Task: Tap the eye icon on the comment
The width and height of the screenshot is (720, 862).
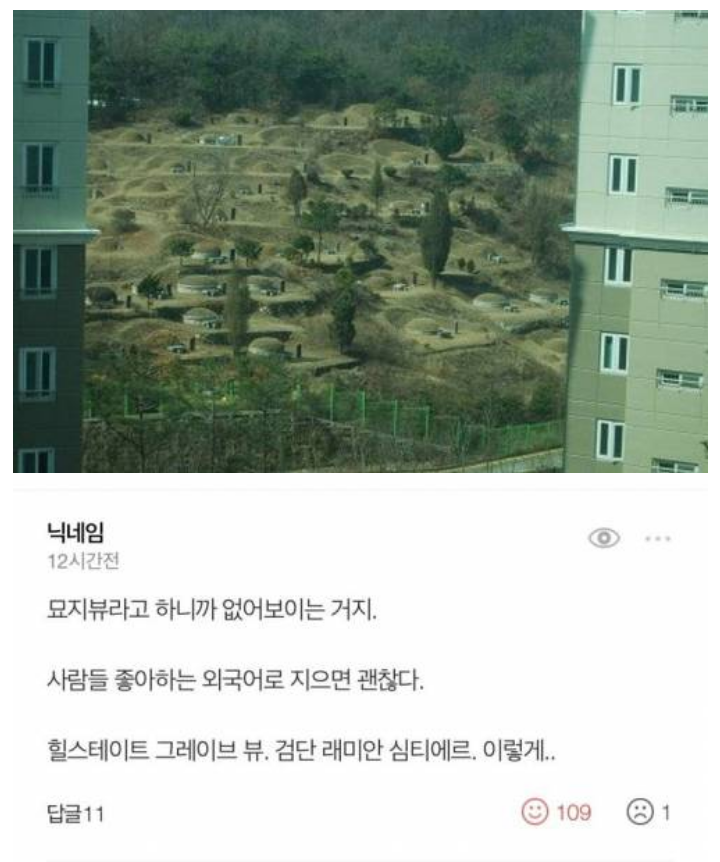Action: click(x=601, y=538)
